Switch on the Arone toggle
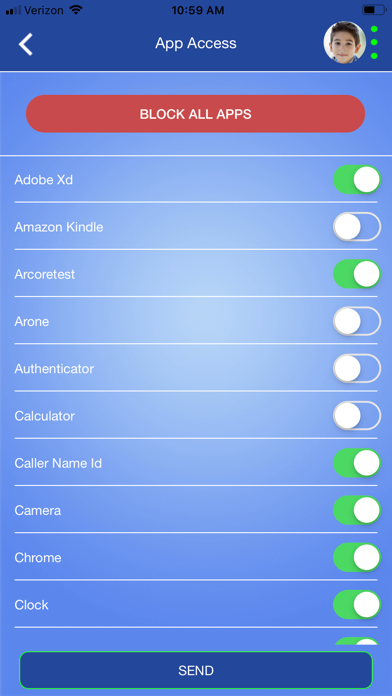The image size is (392, 696). pos(357,321)
